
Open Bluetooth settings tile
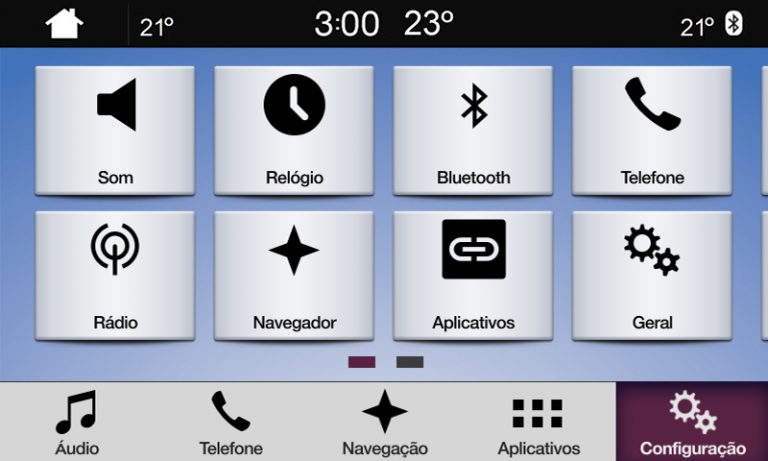pos(473,130)
